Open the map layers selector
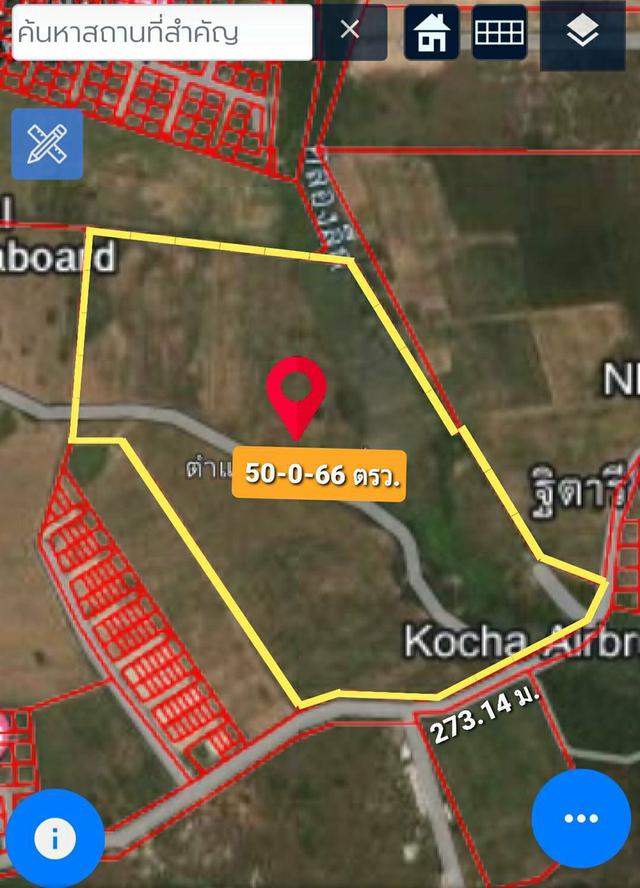 582,34
